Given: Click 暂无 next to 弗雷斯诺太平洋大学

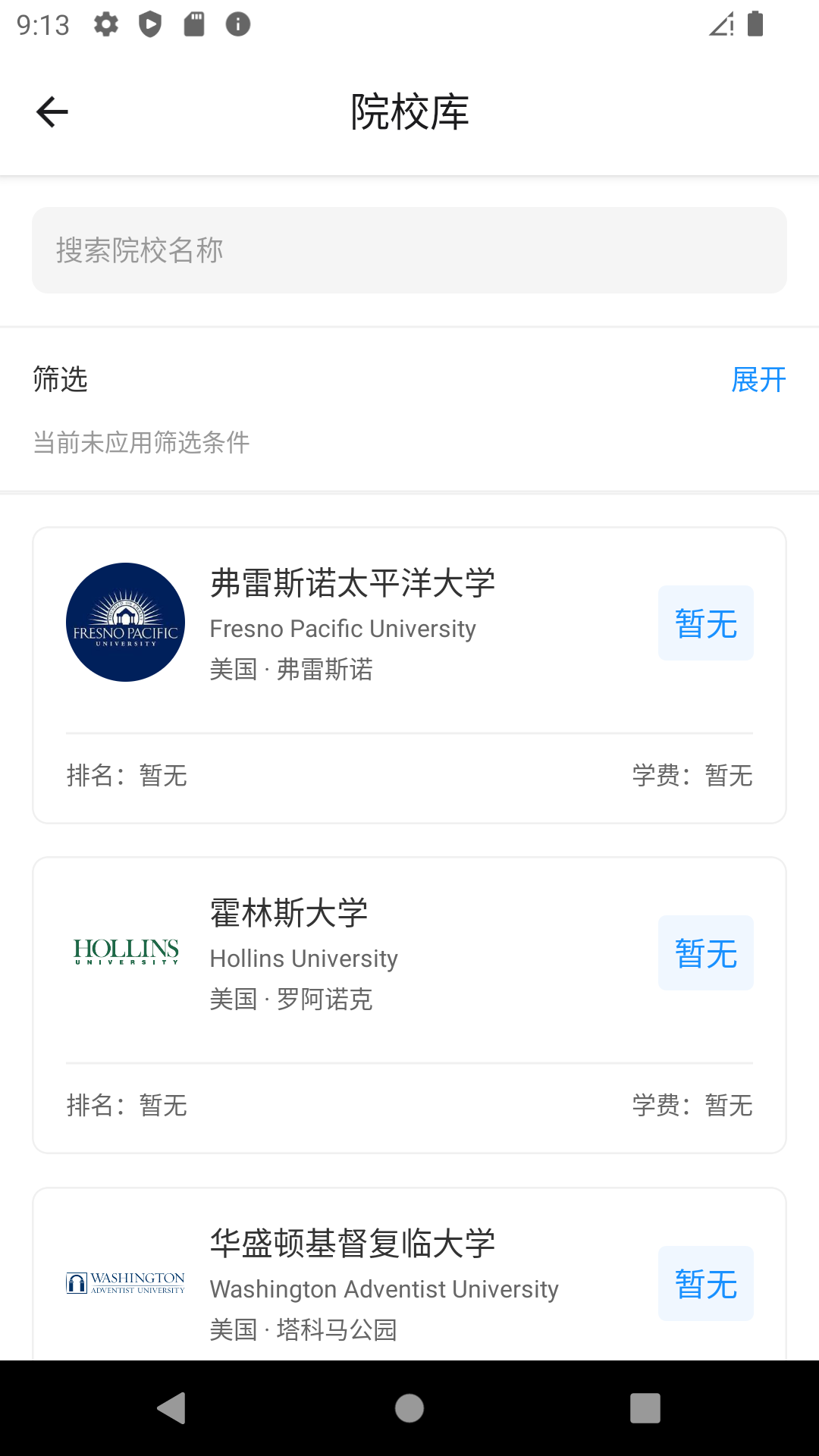Looking at the screenshot, I should [x=705, y=622].
